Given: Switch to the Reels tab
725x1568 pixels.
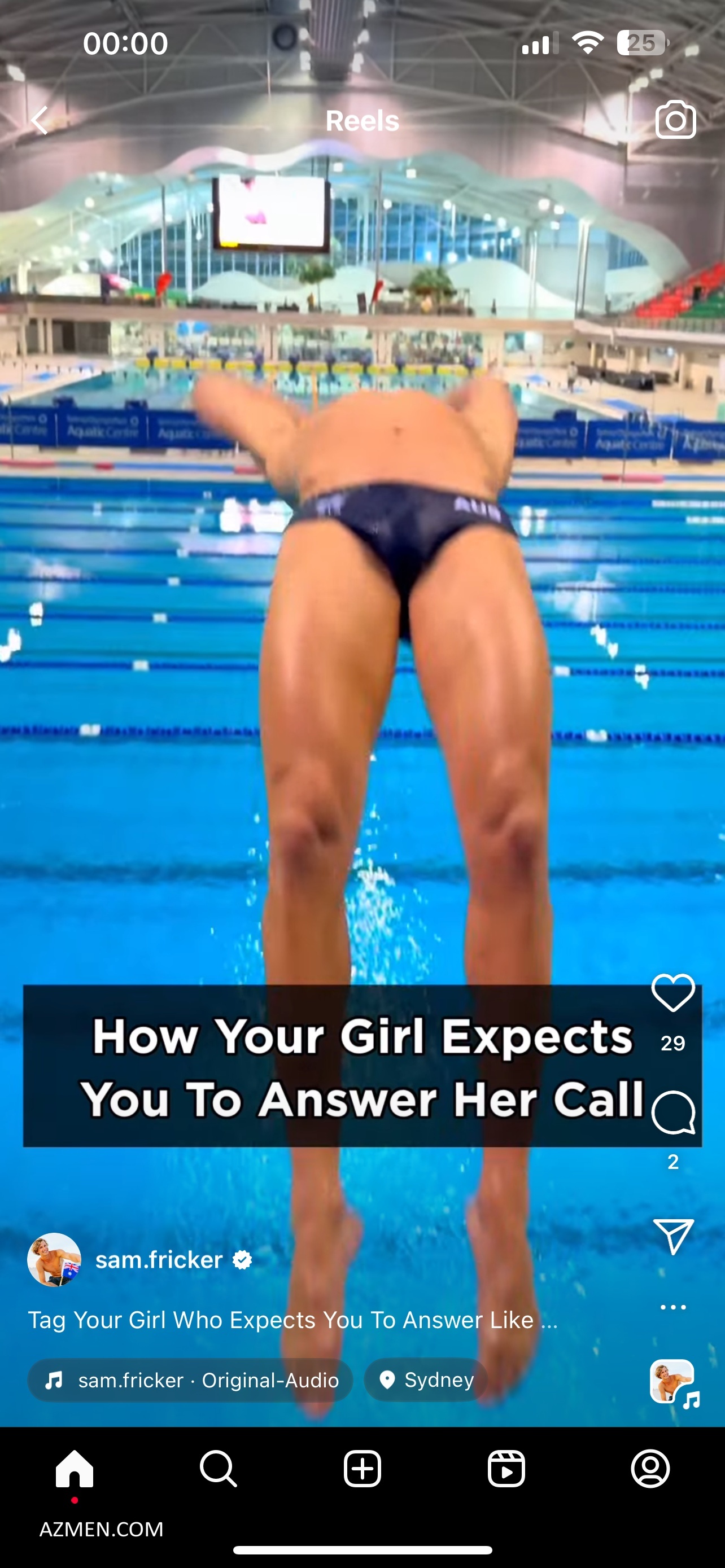Looking at the screenshot, I should [506, 1469].
